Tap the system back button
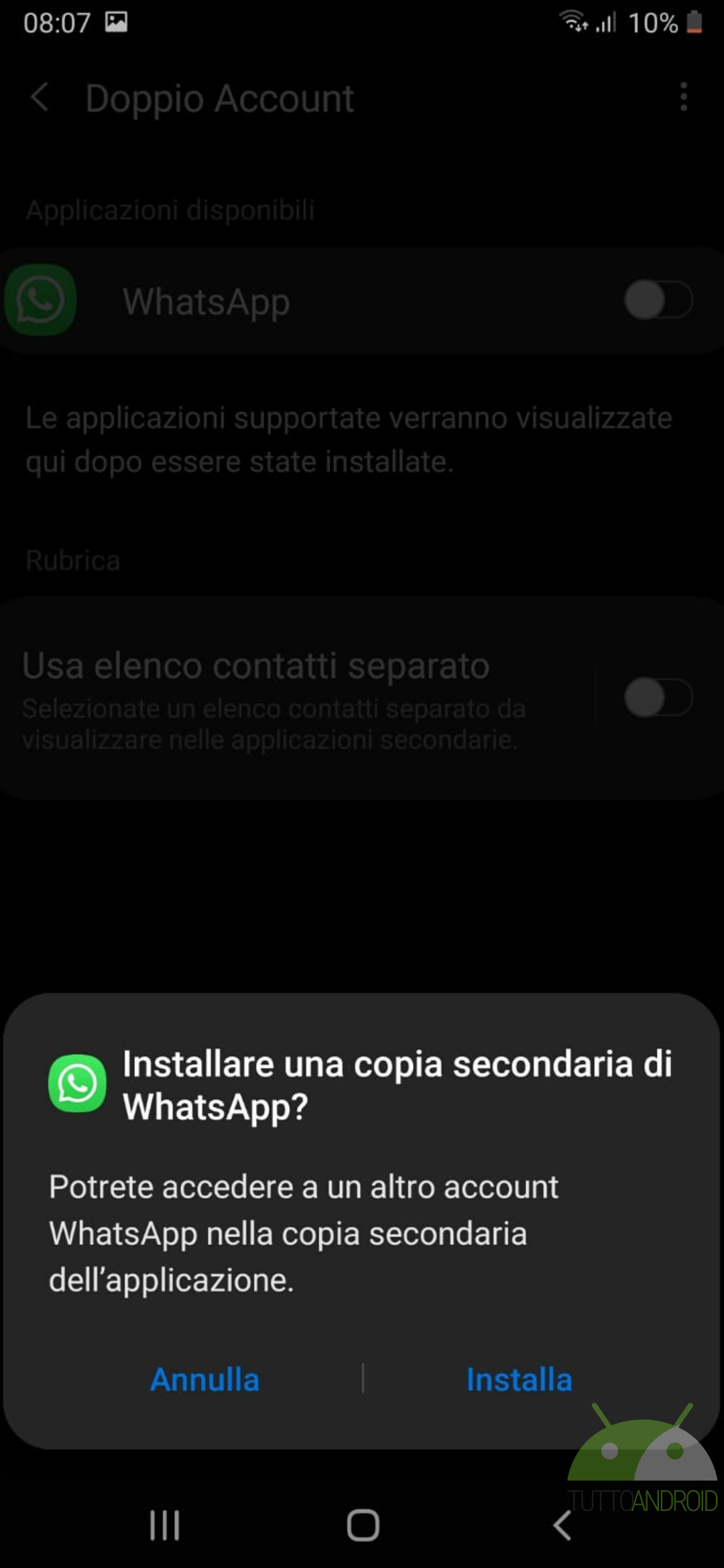Image resolution: width=724 pixels, height=1568 pixels. click(562, 1526)
